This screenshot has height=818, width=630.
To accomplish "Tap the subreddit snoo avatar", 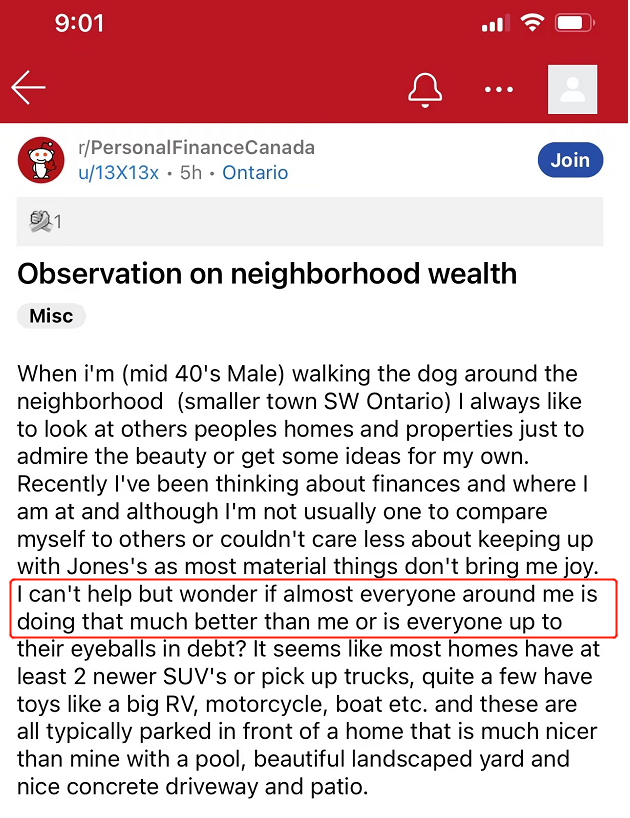I will pos(41,160).
